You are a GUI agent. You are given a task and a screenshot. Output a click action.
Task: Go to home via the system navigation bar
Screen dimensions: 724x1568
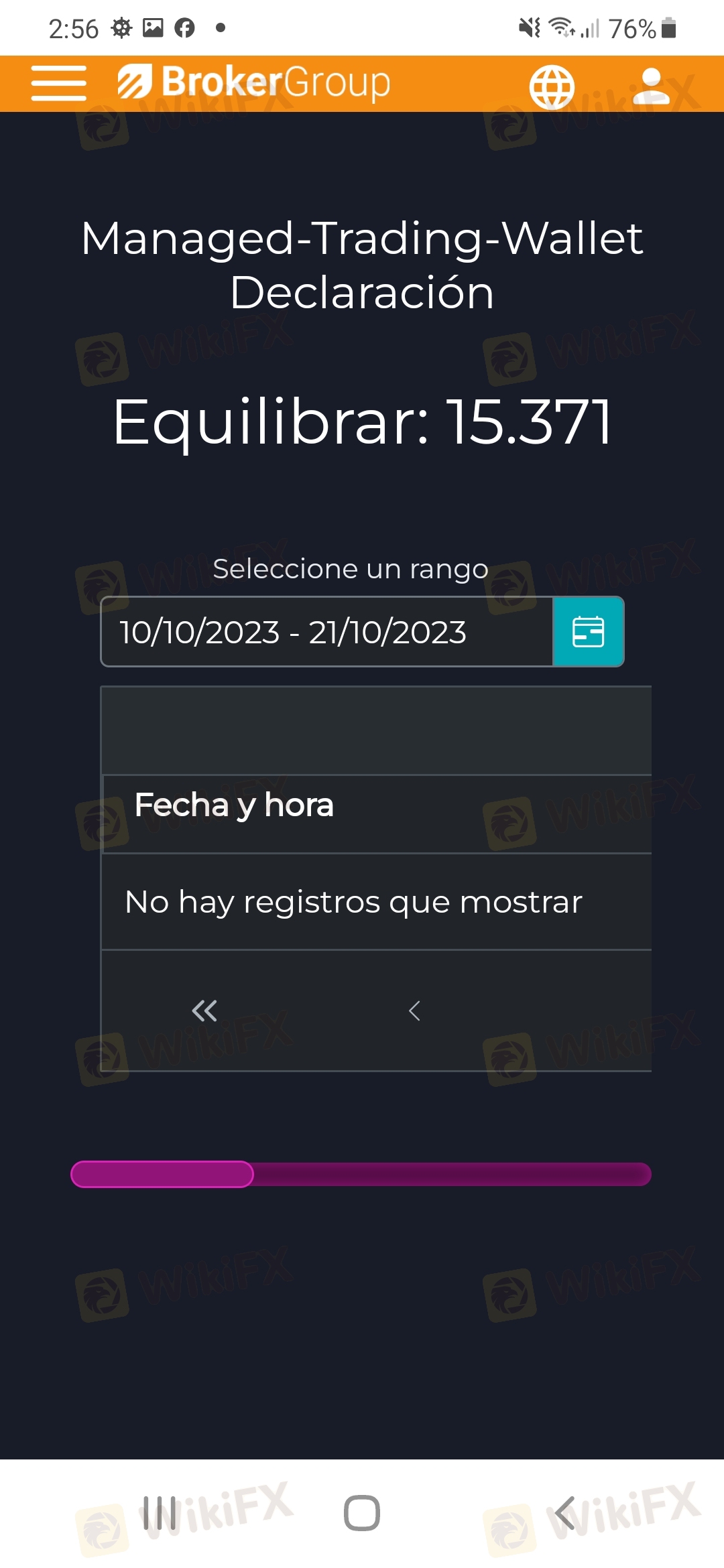point(362,1513)
